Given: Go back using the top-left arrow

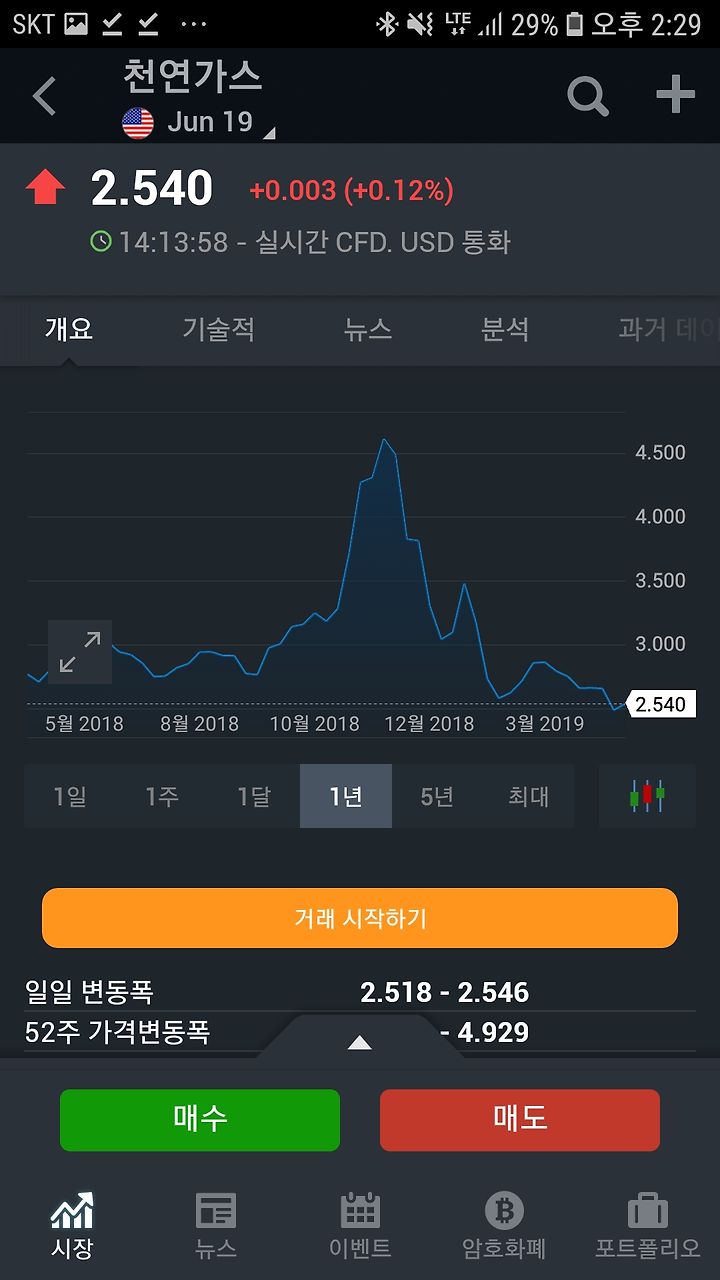Looking at the screenshot, I should point(44,97).
